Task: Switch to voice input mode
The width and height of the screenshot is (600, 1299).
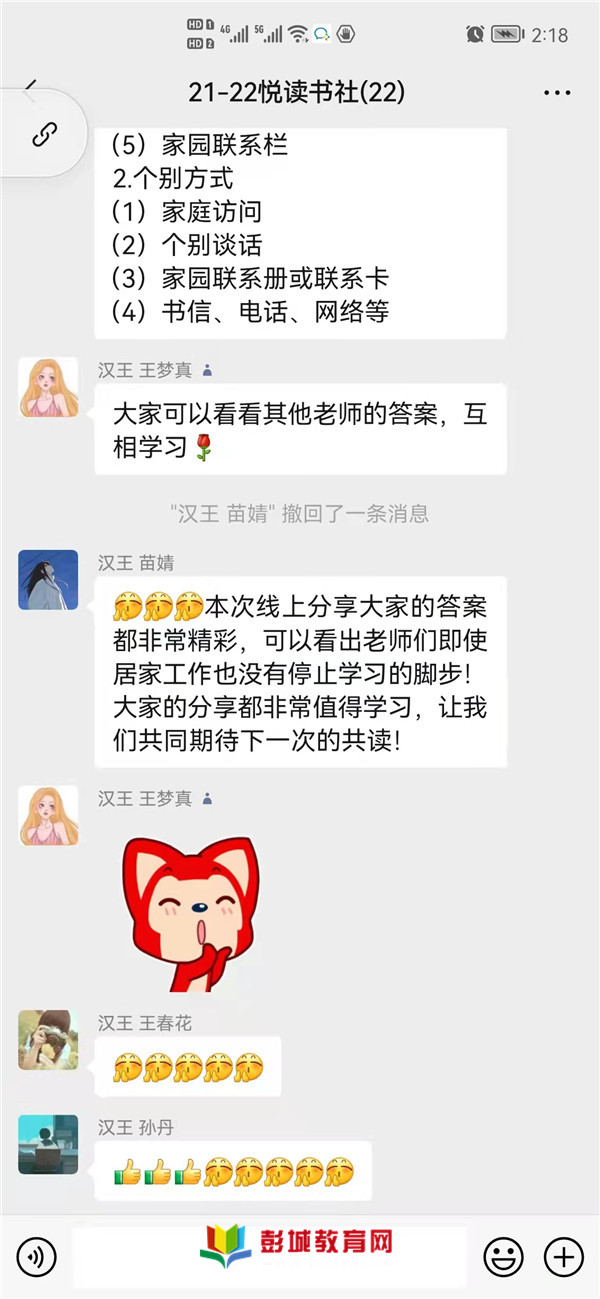Action: coord(37,1256)
